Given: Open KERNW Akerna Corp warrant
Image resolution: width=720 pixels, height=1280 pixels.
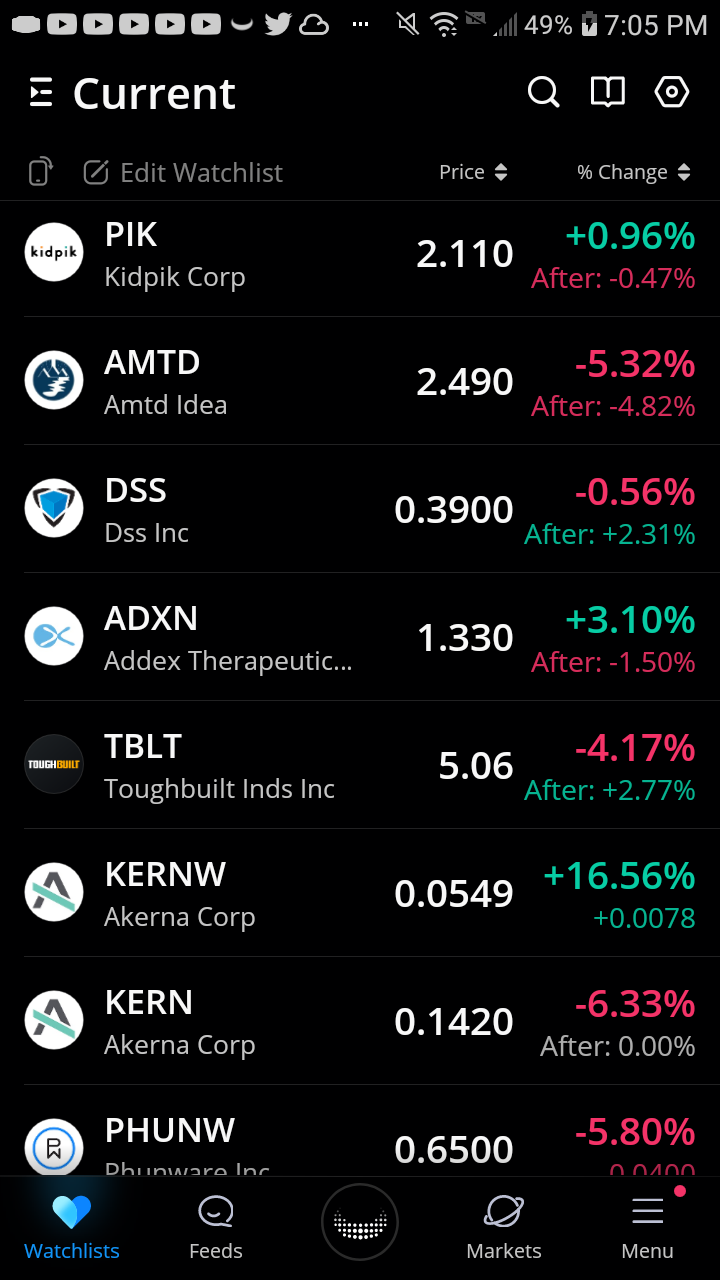Looking at the screenshot, I should [360, 894].
